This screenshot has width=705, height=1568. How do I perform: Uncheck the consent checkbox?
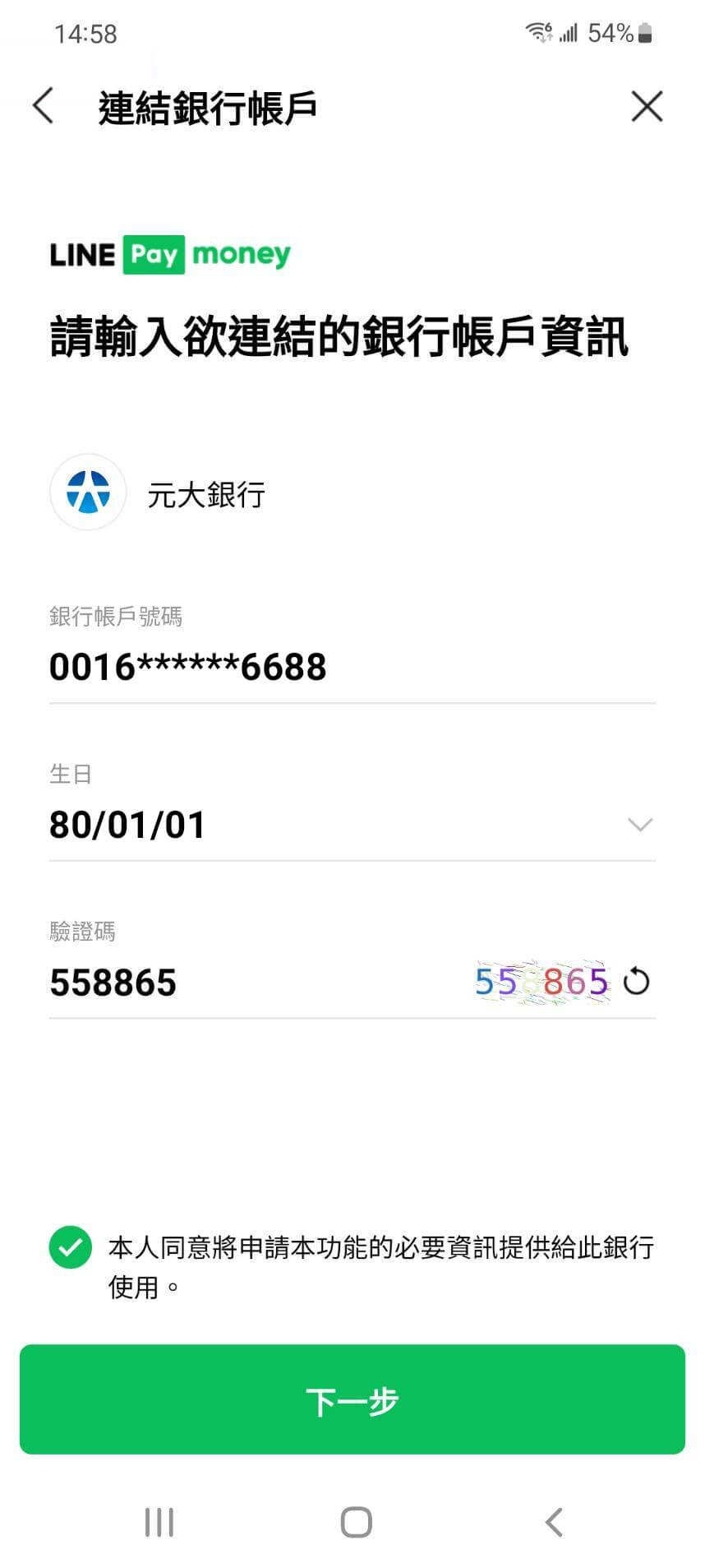(x=71, y=1248)
